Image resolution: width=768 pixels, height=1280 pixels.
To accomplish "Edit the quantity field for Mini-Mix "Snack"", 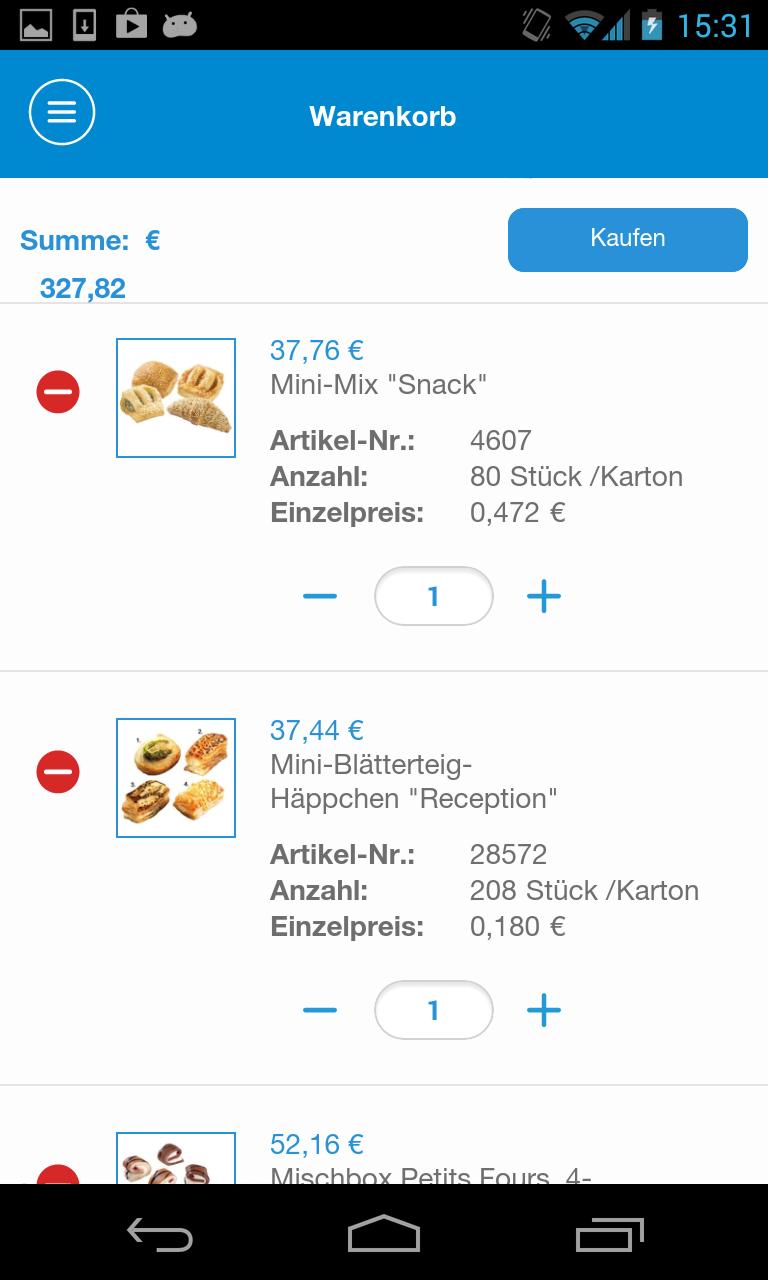I will [433, 597].
